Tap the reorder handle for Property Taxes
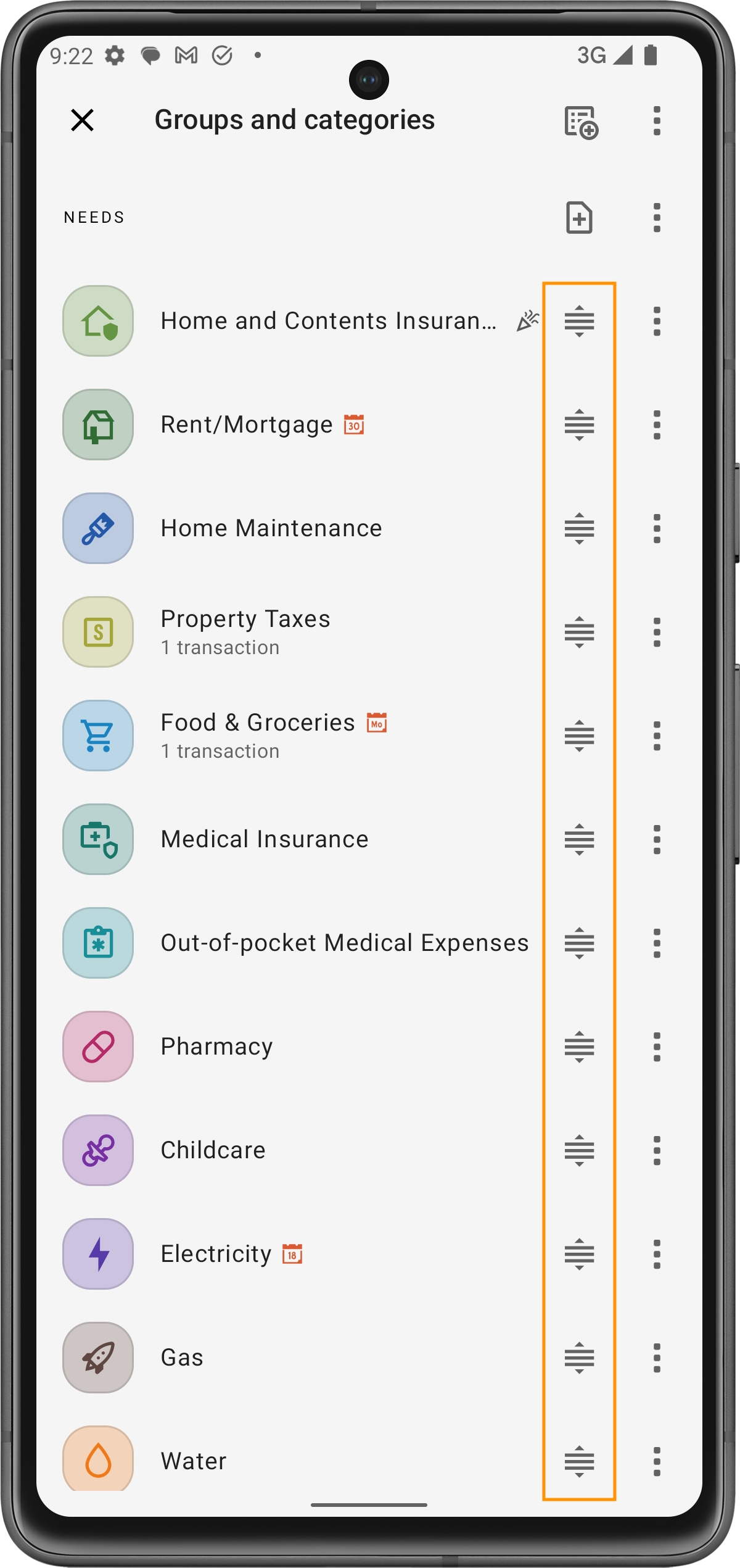Screen dimensions: 740x1568 coord(579,633)
